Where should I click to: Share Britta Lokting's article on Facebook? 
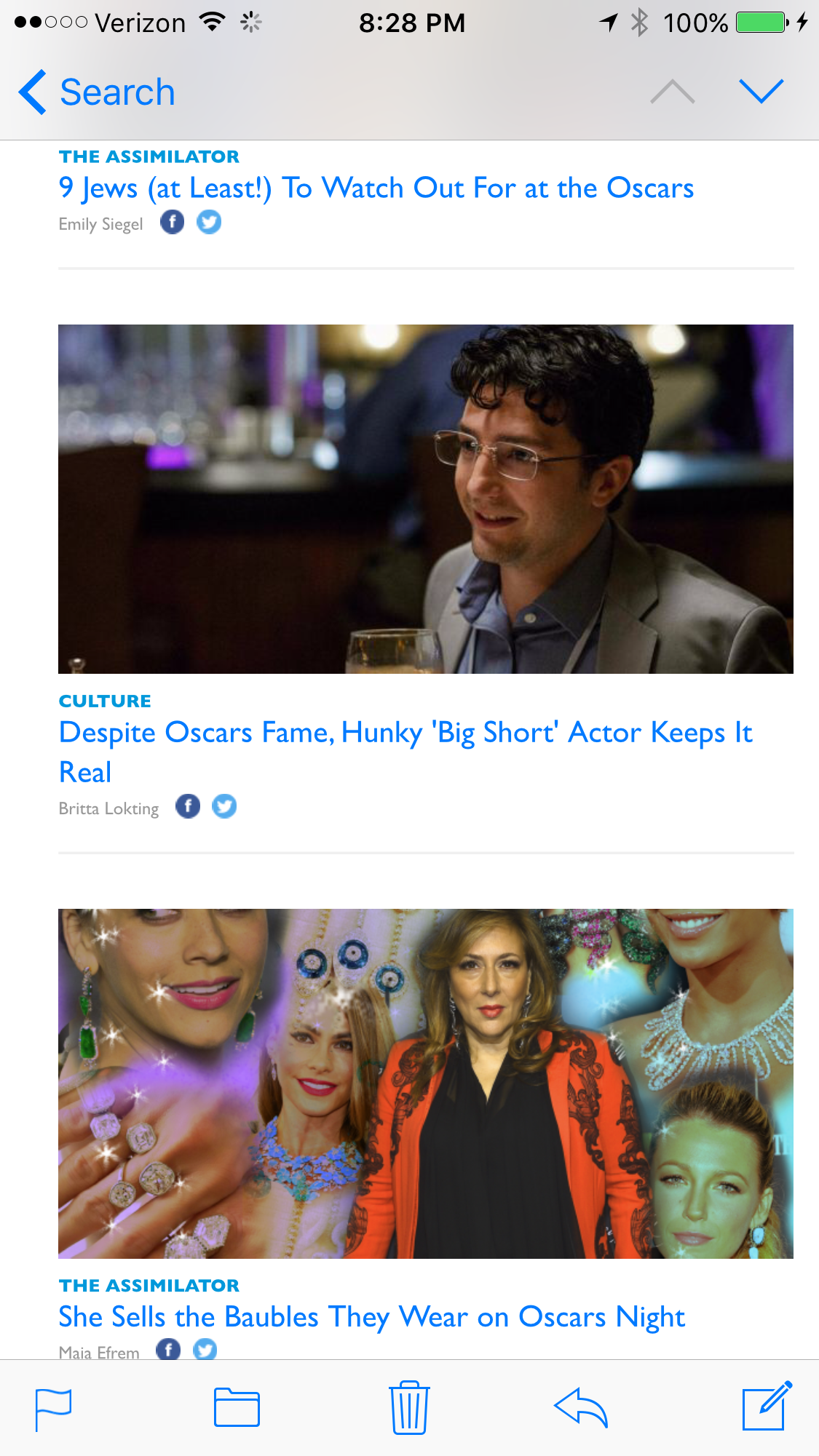(x=188, y=806)
